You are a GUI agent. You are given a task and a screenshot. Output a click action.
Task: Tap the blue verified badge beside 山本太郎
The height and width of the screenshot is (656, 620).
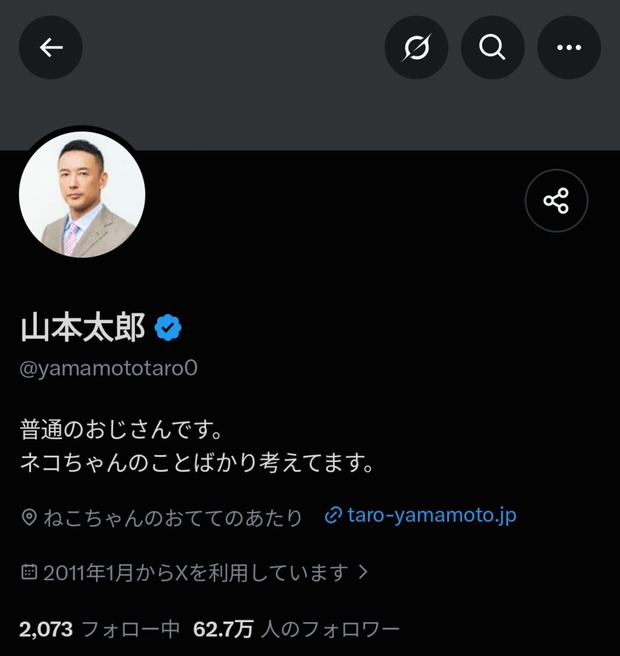pos(168,327)
